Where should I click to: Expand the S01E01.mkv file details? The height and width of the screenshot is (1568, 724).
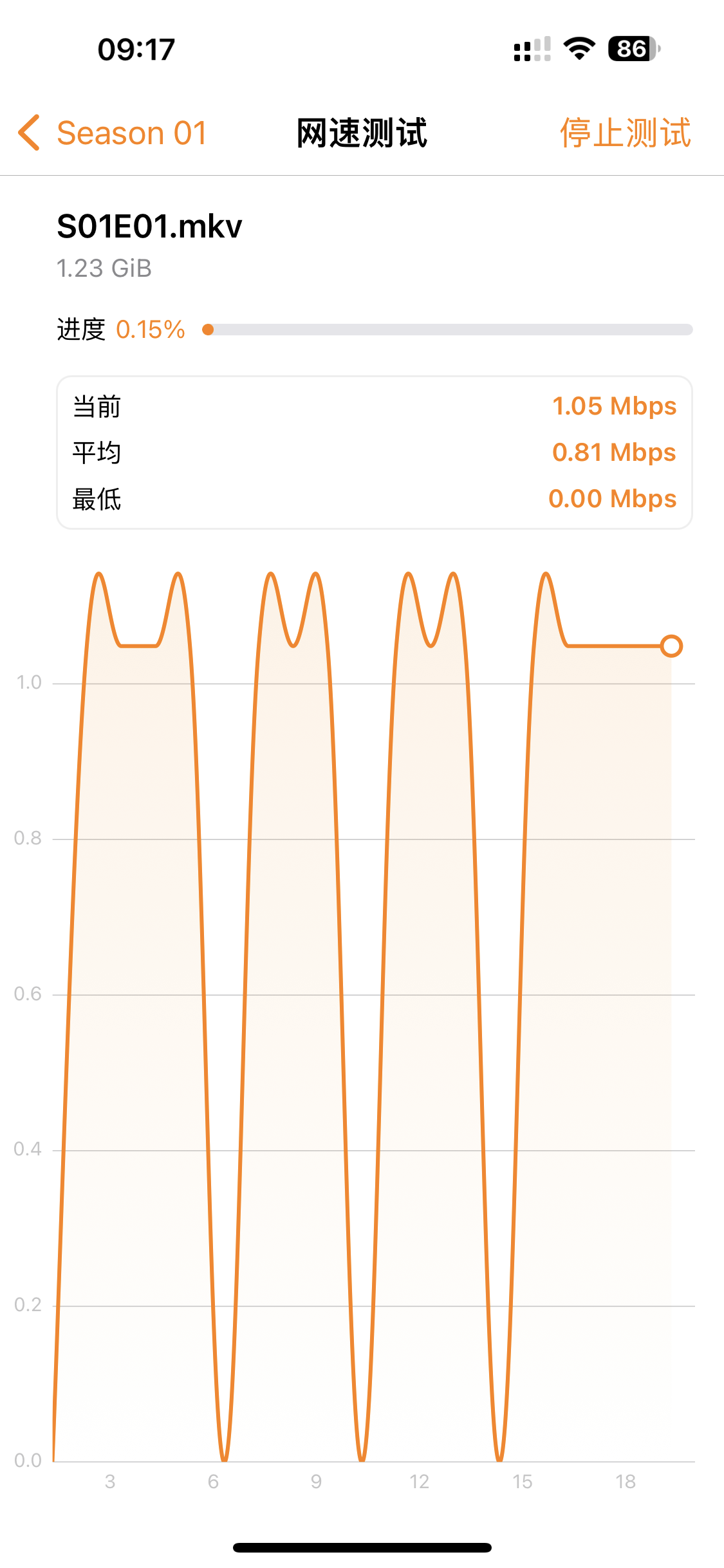pyautogui.click(x=147, y=227)
